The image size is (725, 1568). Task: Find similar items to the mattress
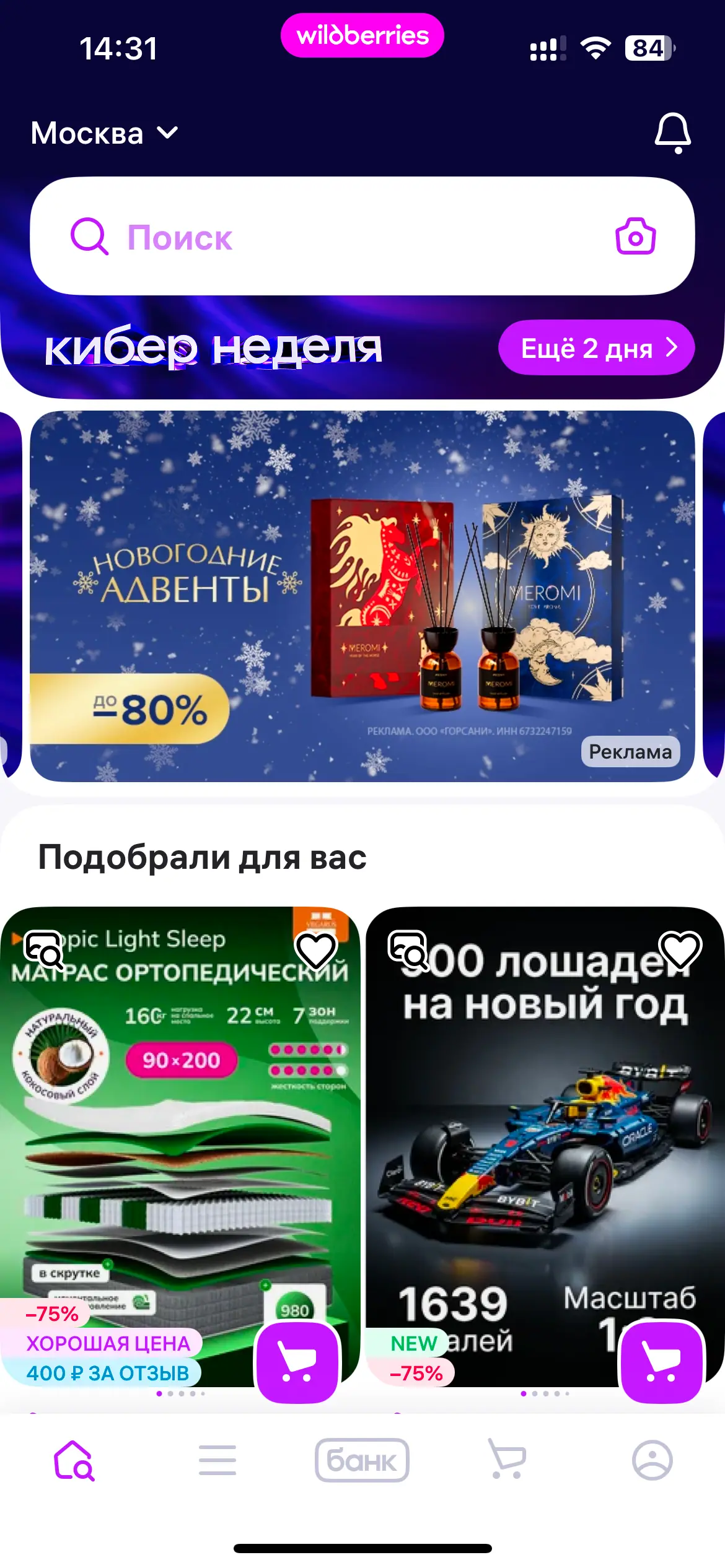(x=43, y=949)
